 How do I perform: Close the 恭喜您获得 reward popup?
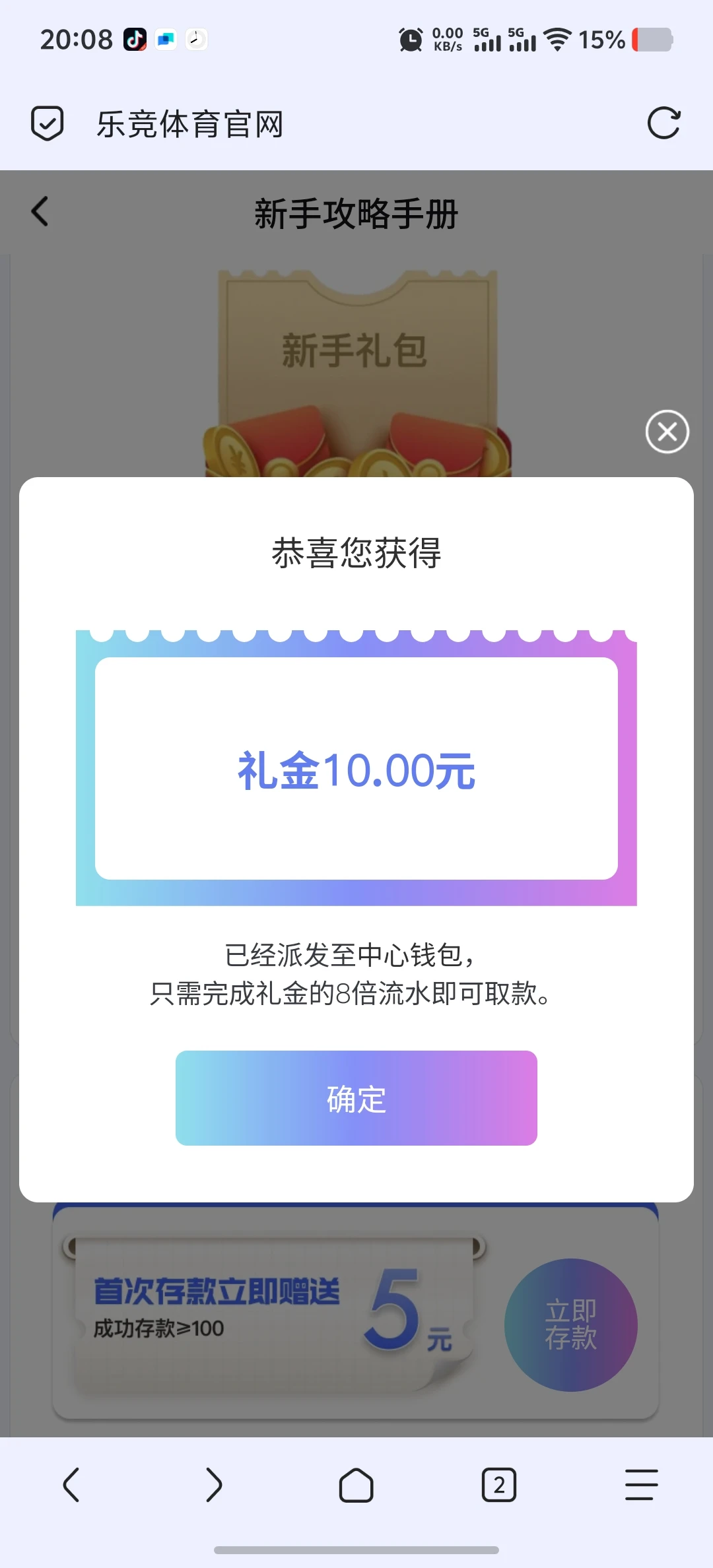pyautogui.click(x=666, y=432)
